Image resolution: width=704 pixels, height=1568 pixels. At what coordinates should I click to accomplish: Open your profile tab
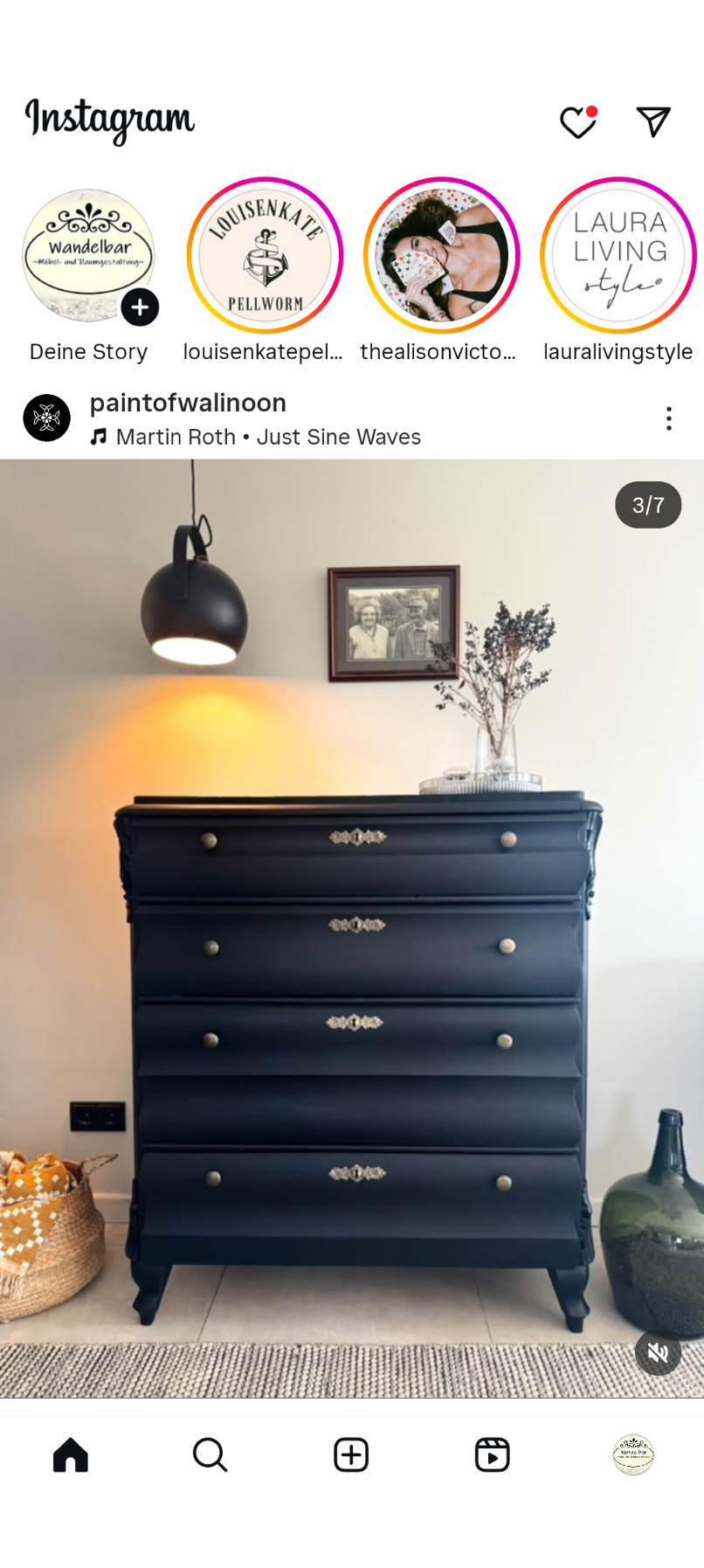(633, 1455)
